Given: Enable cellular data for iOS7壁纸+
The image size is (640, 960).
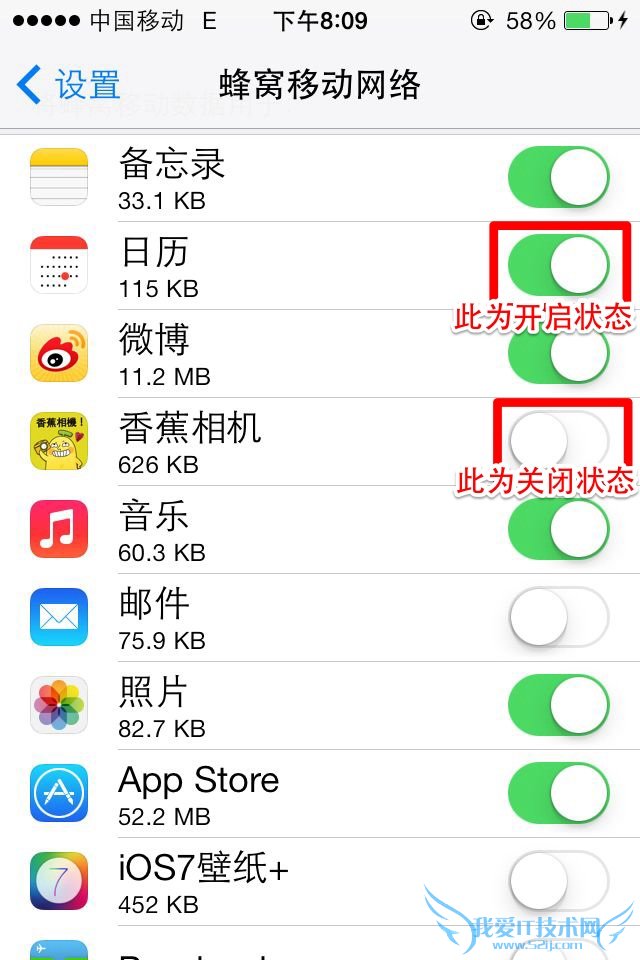Looking at the screenshot, I should pyautogui.click(x=558, y=881).
